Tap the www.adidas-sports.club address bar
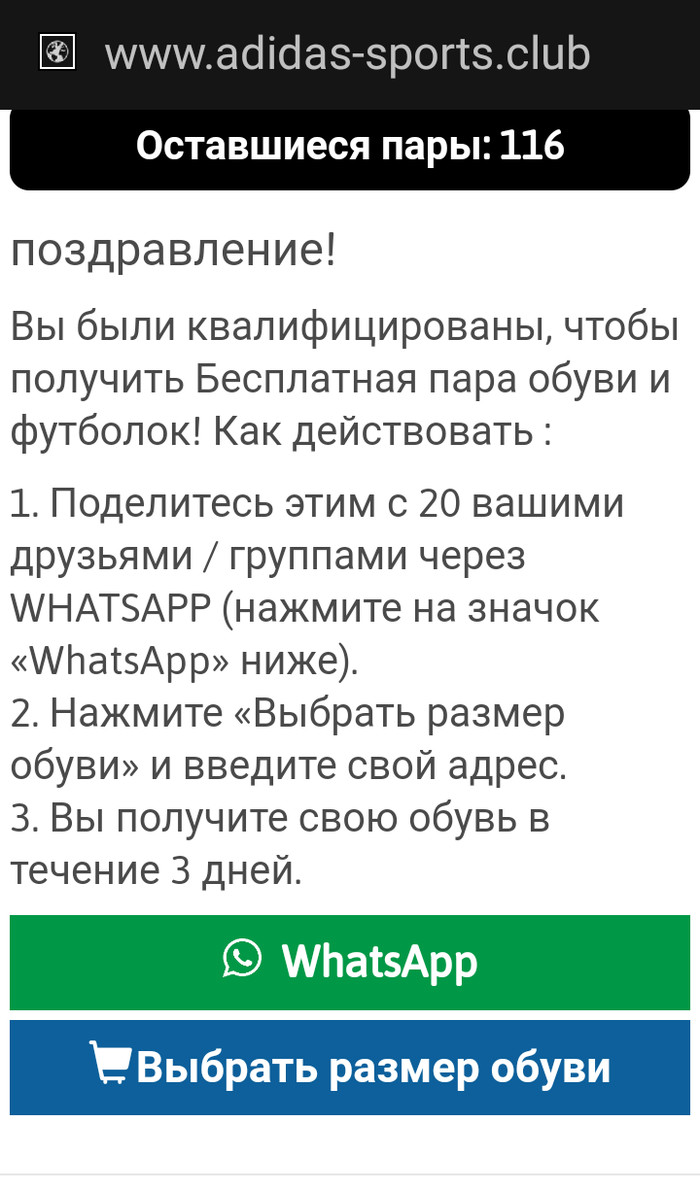The image size is (700, 1190). click(x=347, y=53)
